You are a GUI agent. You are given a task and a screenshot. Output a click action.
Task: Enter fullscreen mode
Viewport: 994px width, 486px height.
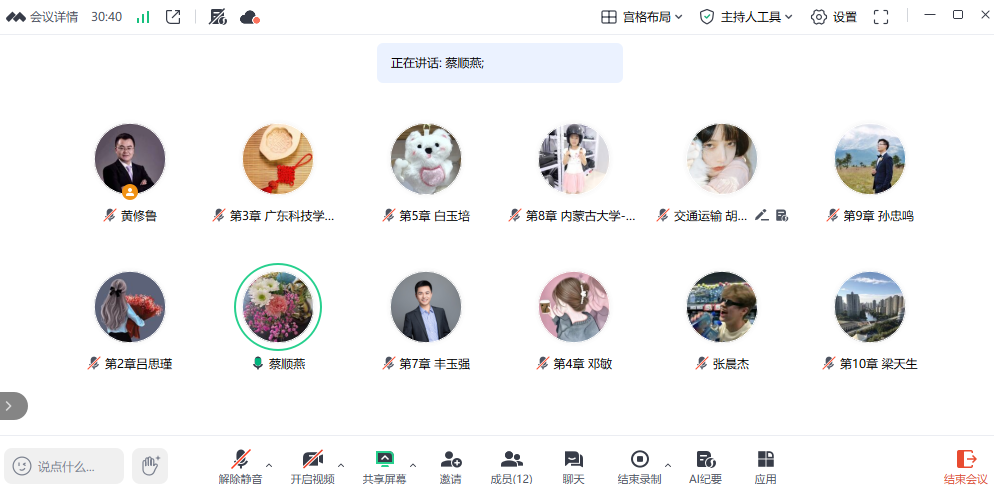click(x=881, y=17)
